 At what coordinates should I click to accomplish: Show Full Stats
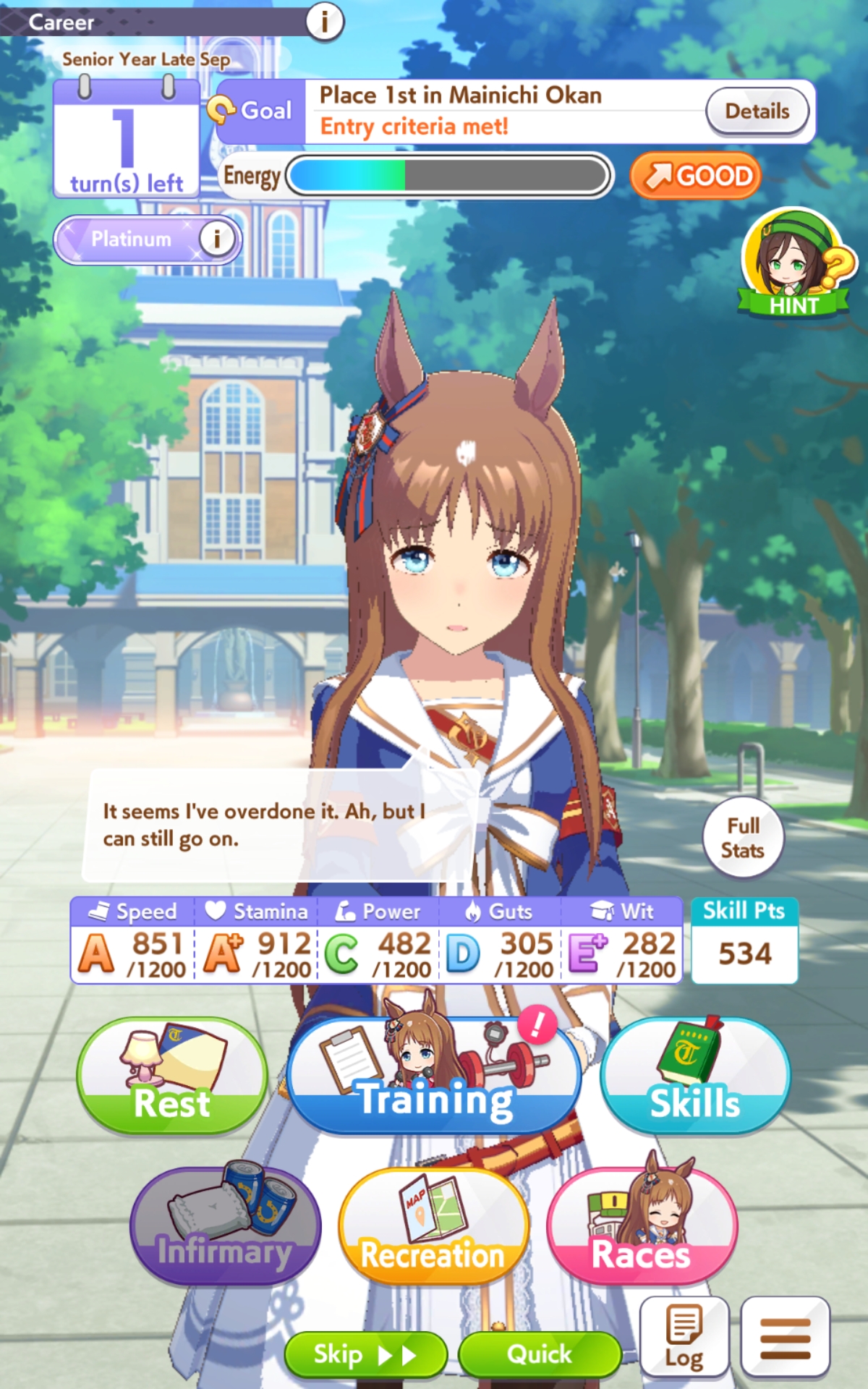coord(743,838)
